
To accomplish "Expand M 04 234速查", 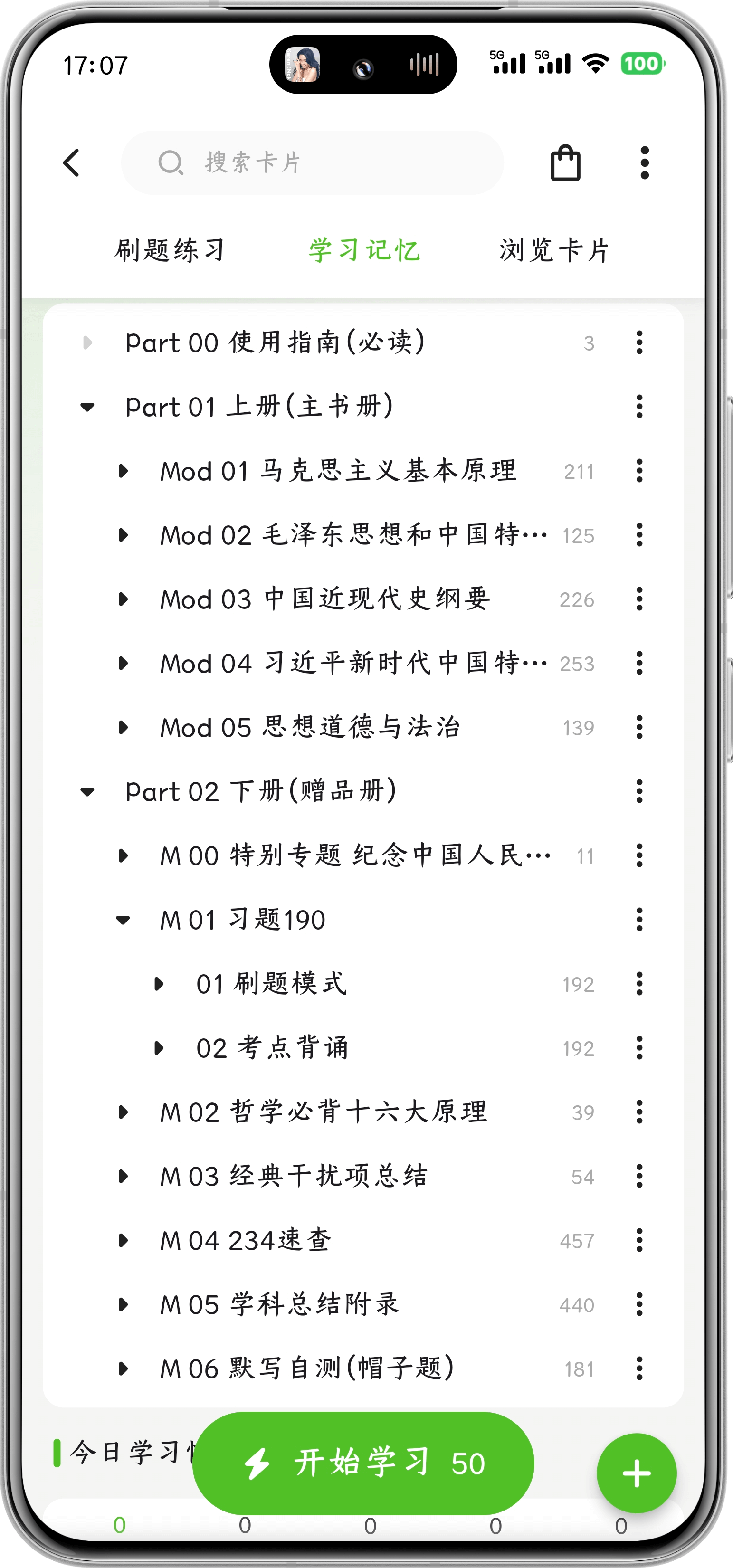I will point(123,1240).
